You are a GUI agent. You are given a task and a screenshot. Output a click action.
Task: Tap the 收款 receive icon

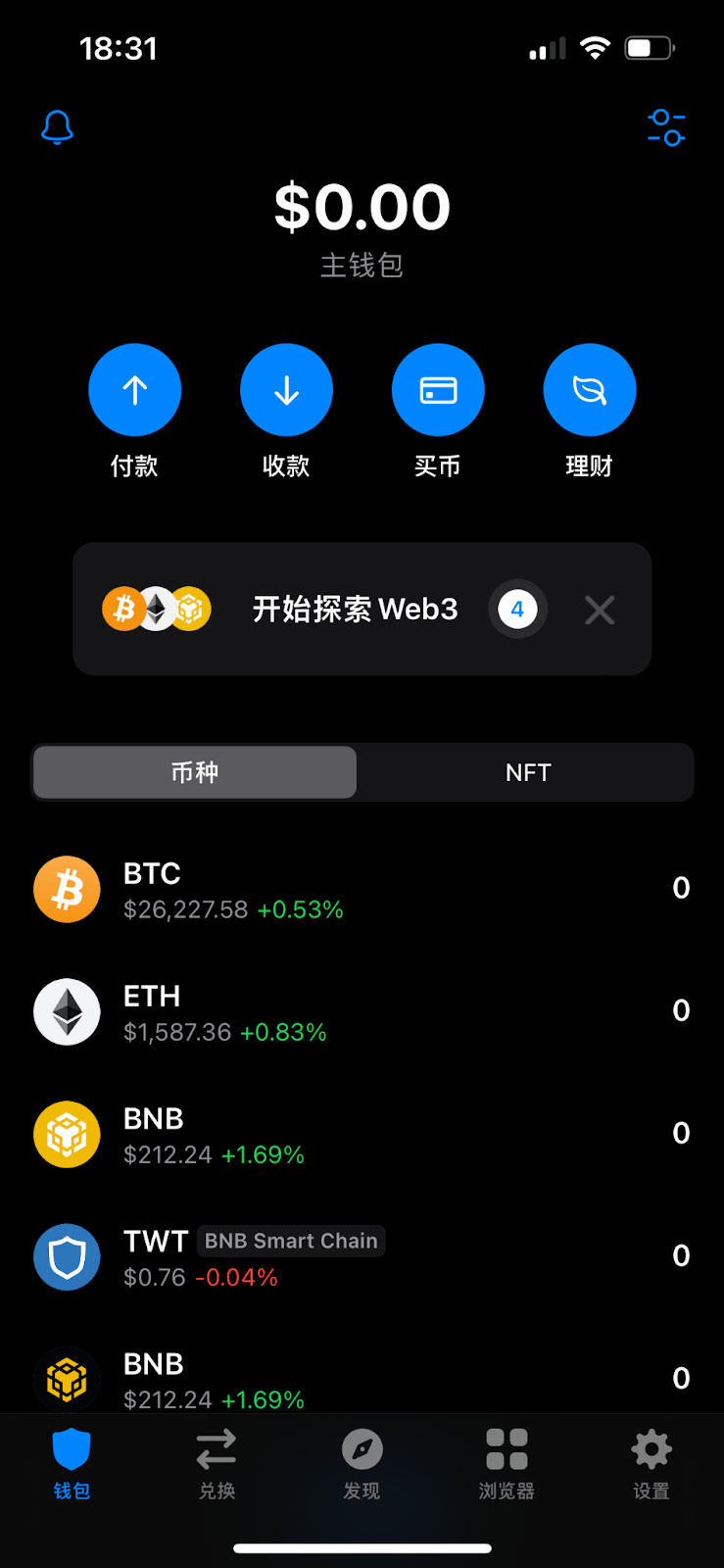pos(286,389)
